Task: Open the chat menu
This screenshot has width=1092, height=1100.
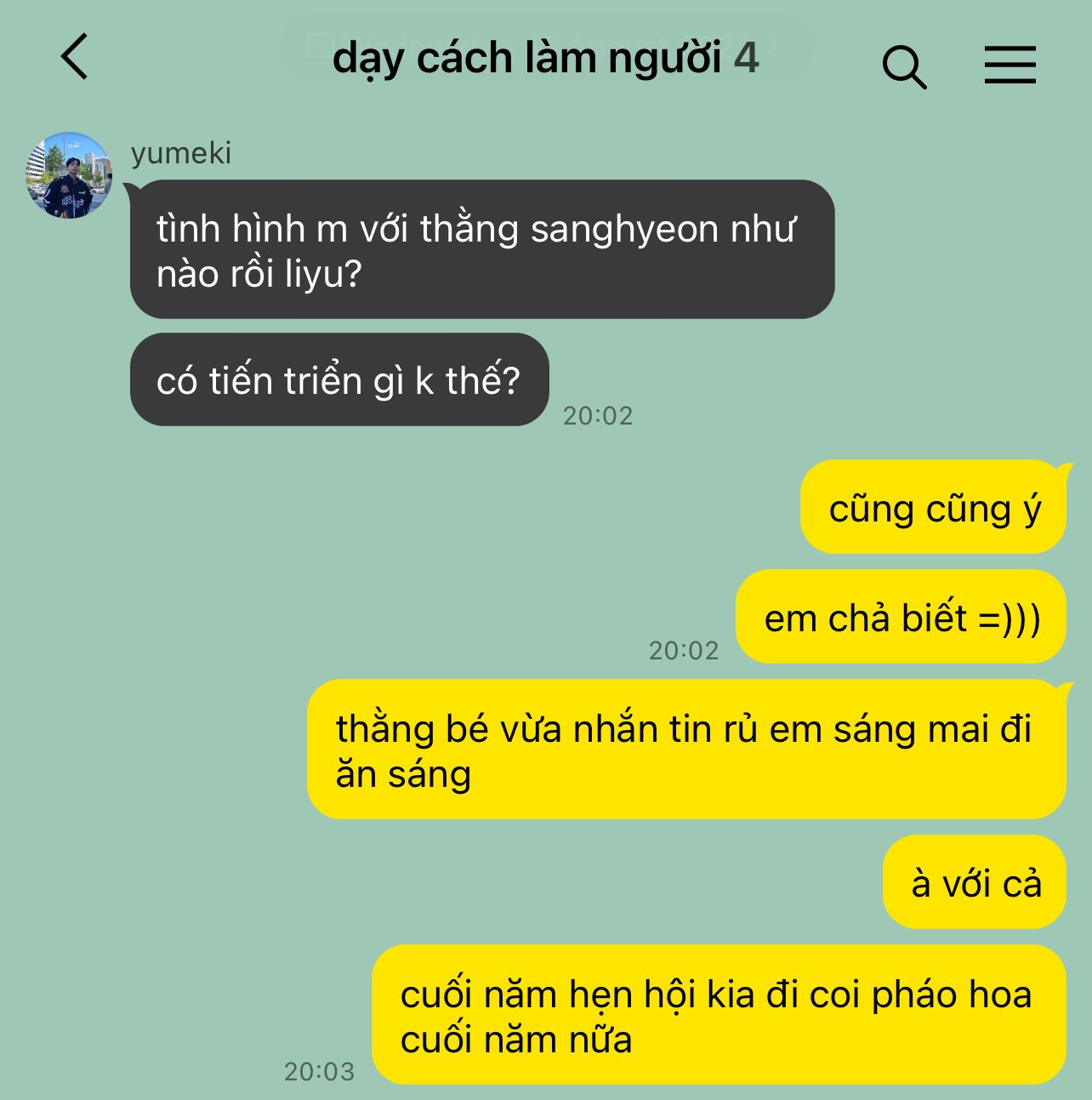Action: coord(1010,65)
